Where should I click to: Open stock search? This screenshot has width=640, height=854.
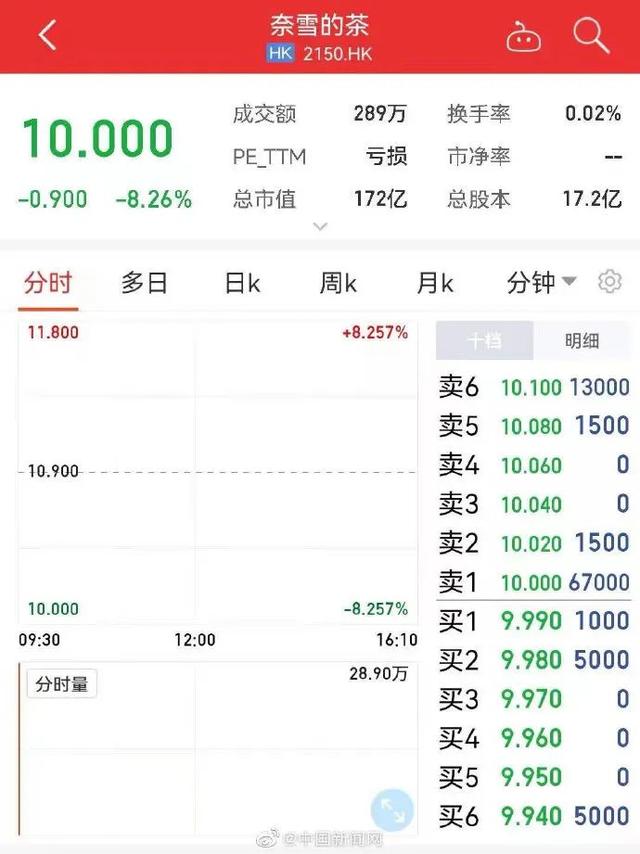(591, 36)
